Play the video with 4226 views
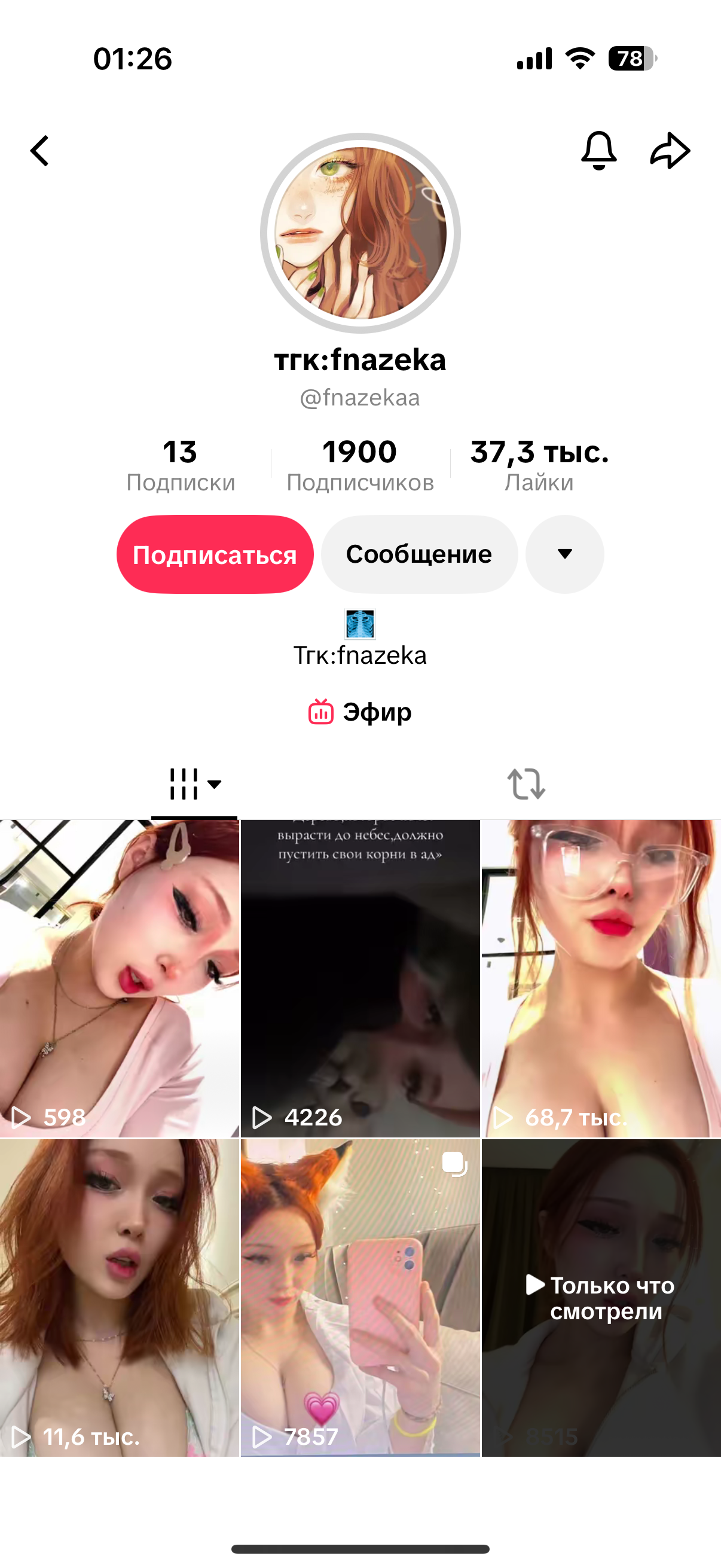This screenshot has height=1568, width=721. pos(360,979)
